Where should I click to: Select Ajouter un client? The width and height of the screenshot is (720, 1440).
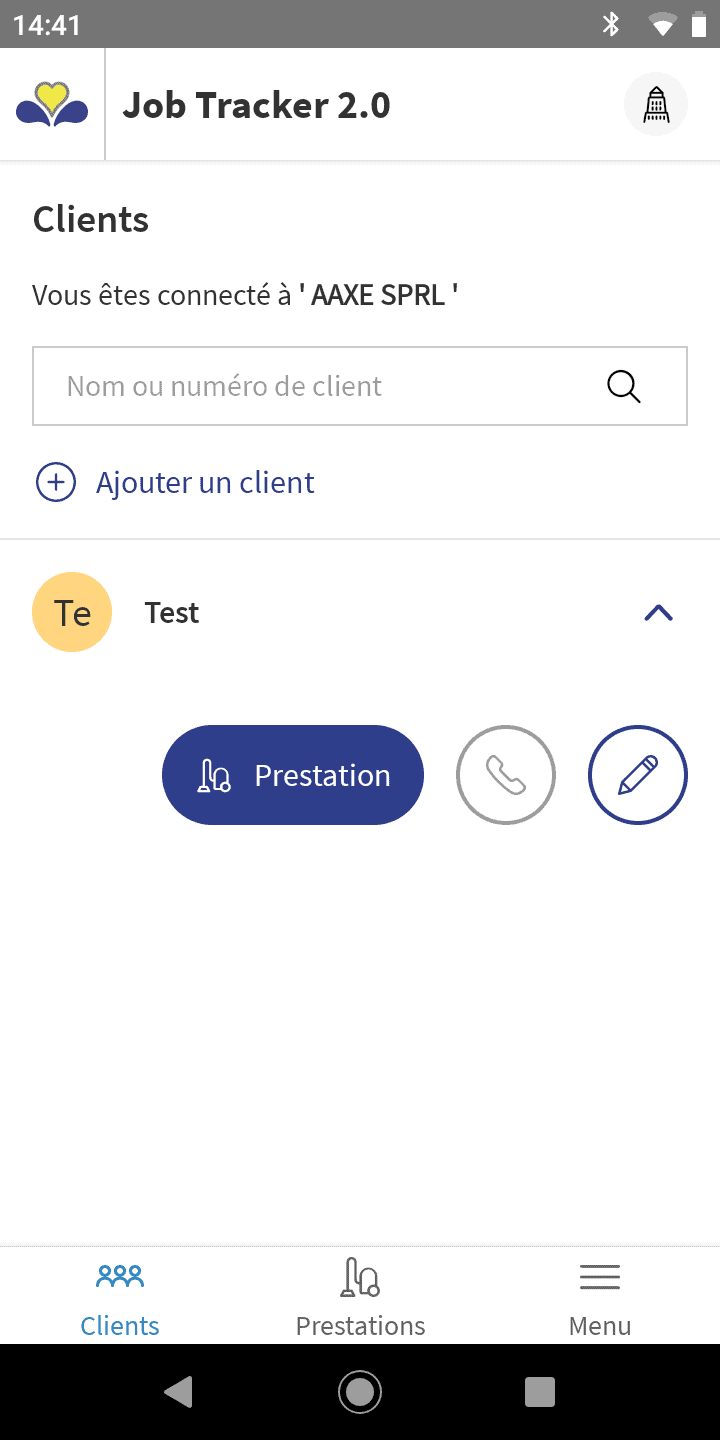[176, 483]
